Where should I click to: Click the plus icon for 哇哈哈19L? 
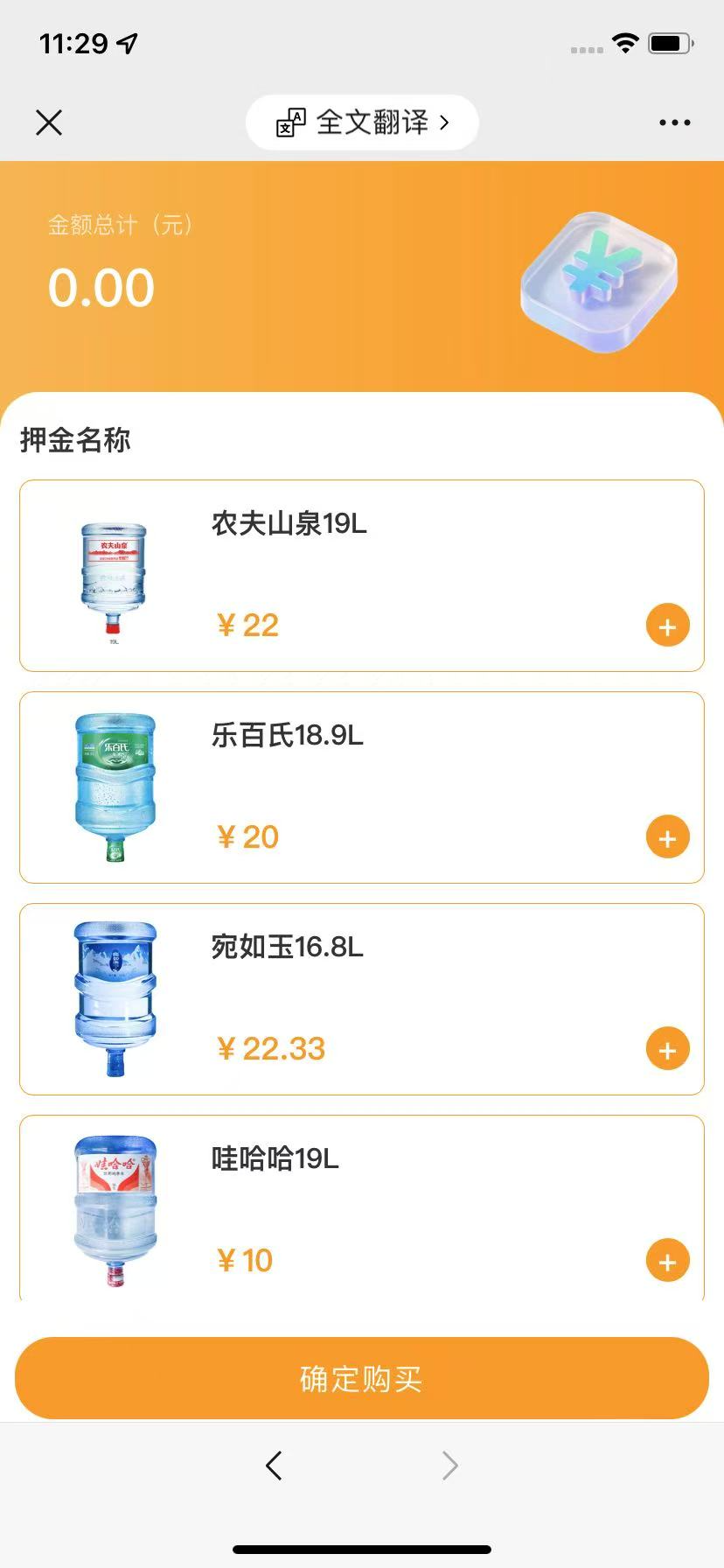[666, 1260]
